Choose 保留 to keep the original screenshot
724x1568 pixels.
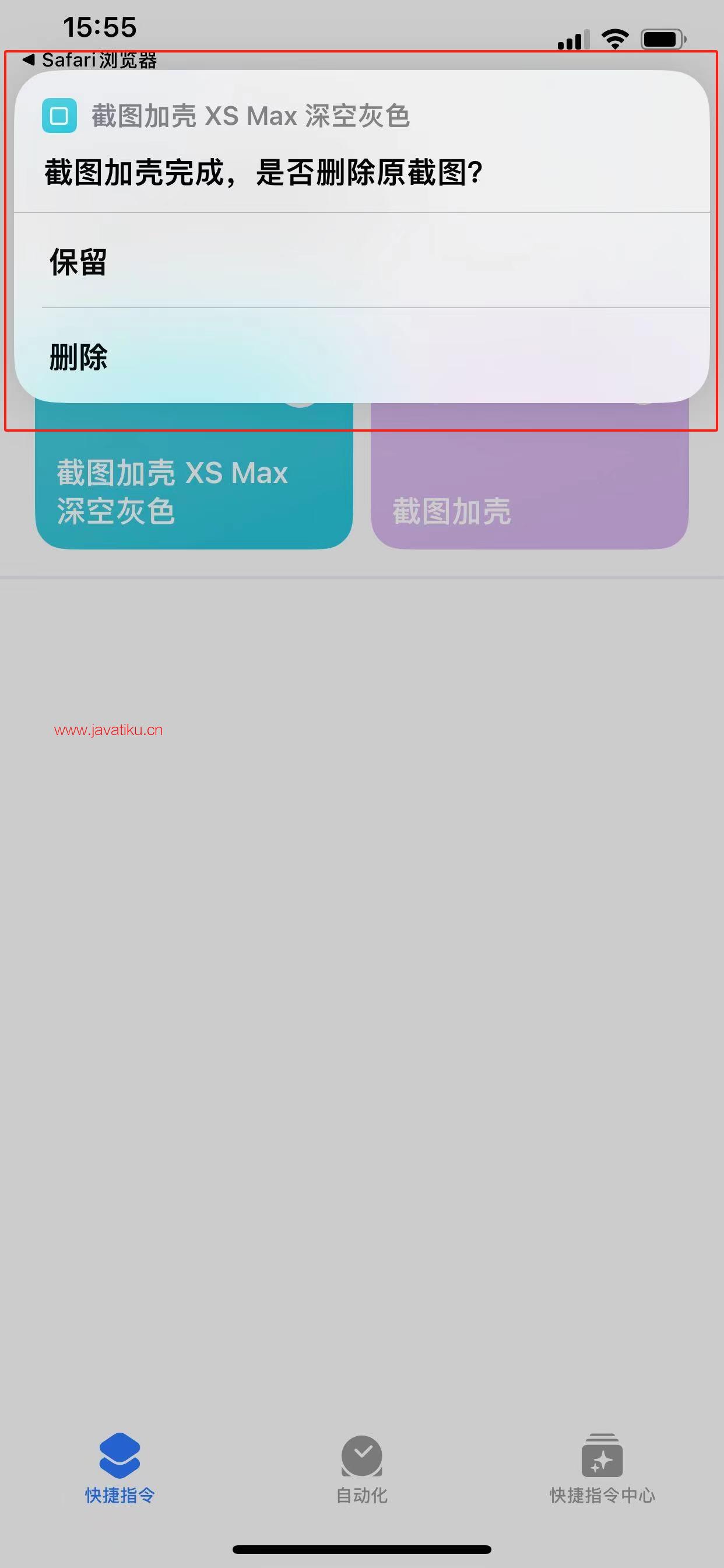[x=361, y=262]
